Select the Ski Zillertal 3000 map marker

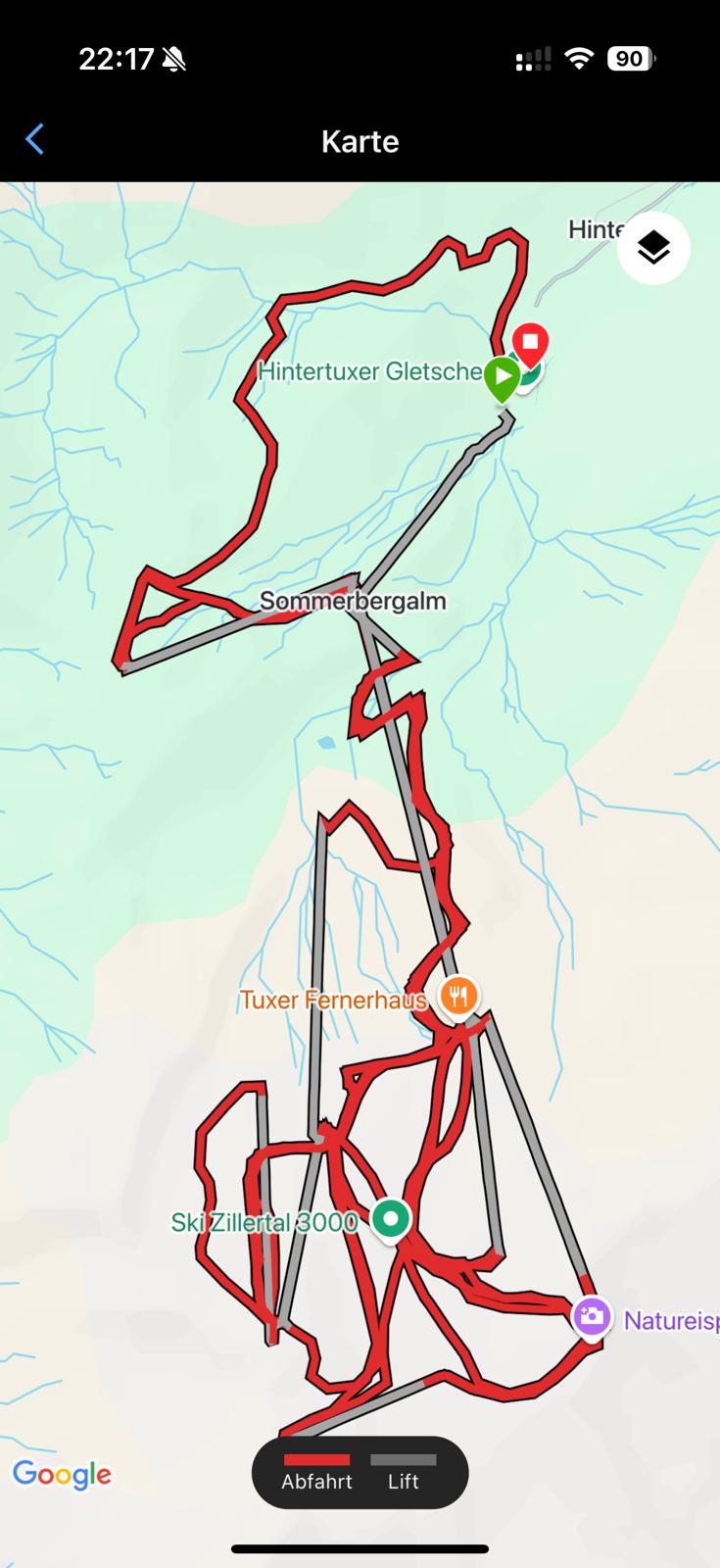pos(391,1220)
